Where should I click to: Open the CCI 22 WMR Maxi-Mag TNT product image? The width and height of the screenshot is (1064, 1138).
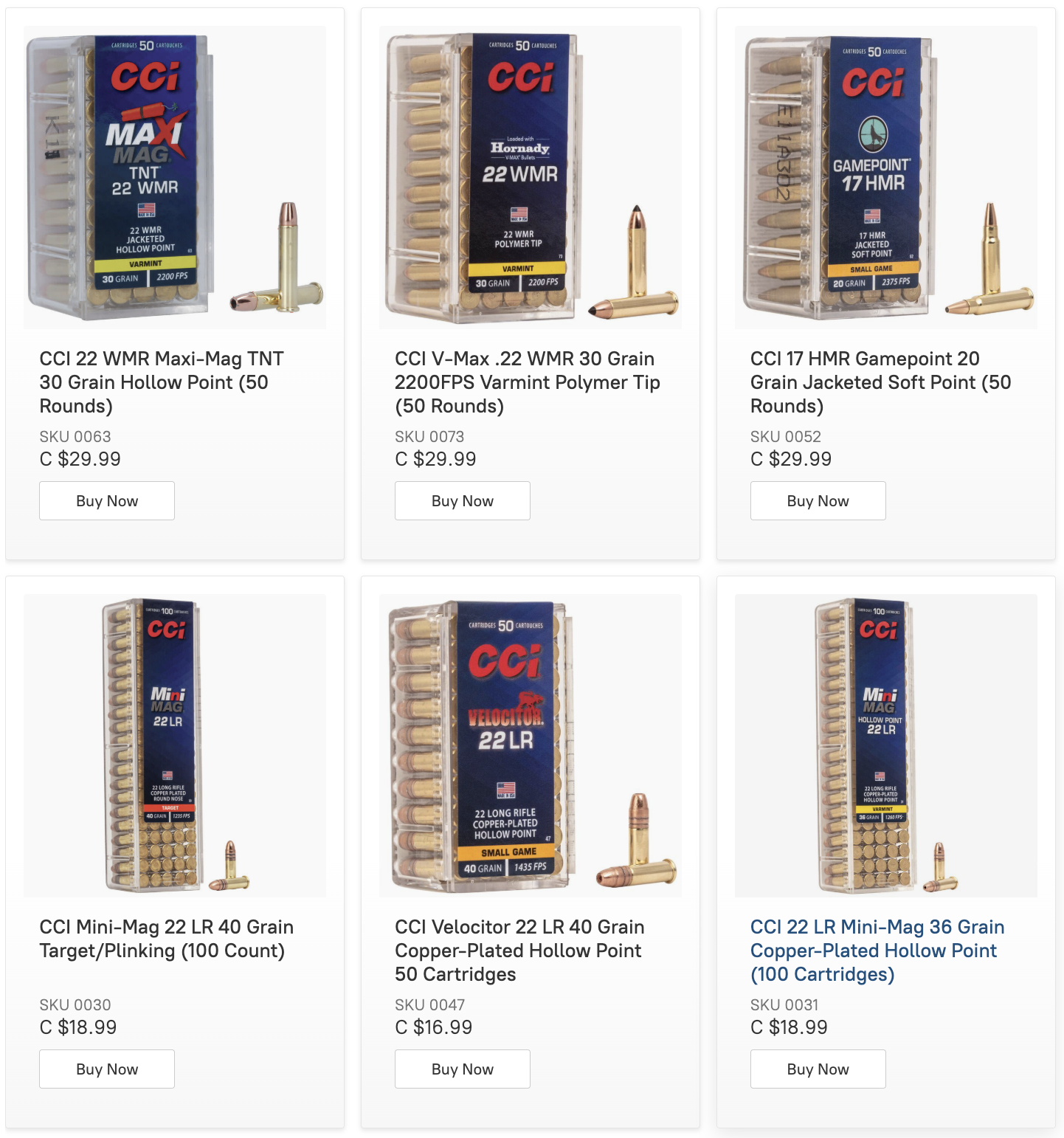[175, 178]
